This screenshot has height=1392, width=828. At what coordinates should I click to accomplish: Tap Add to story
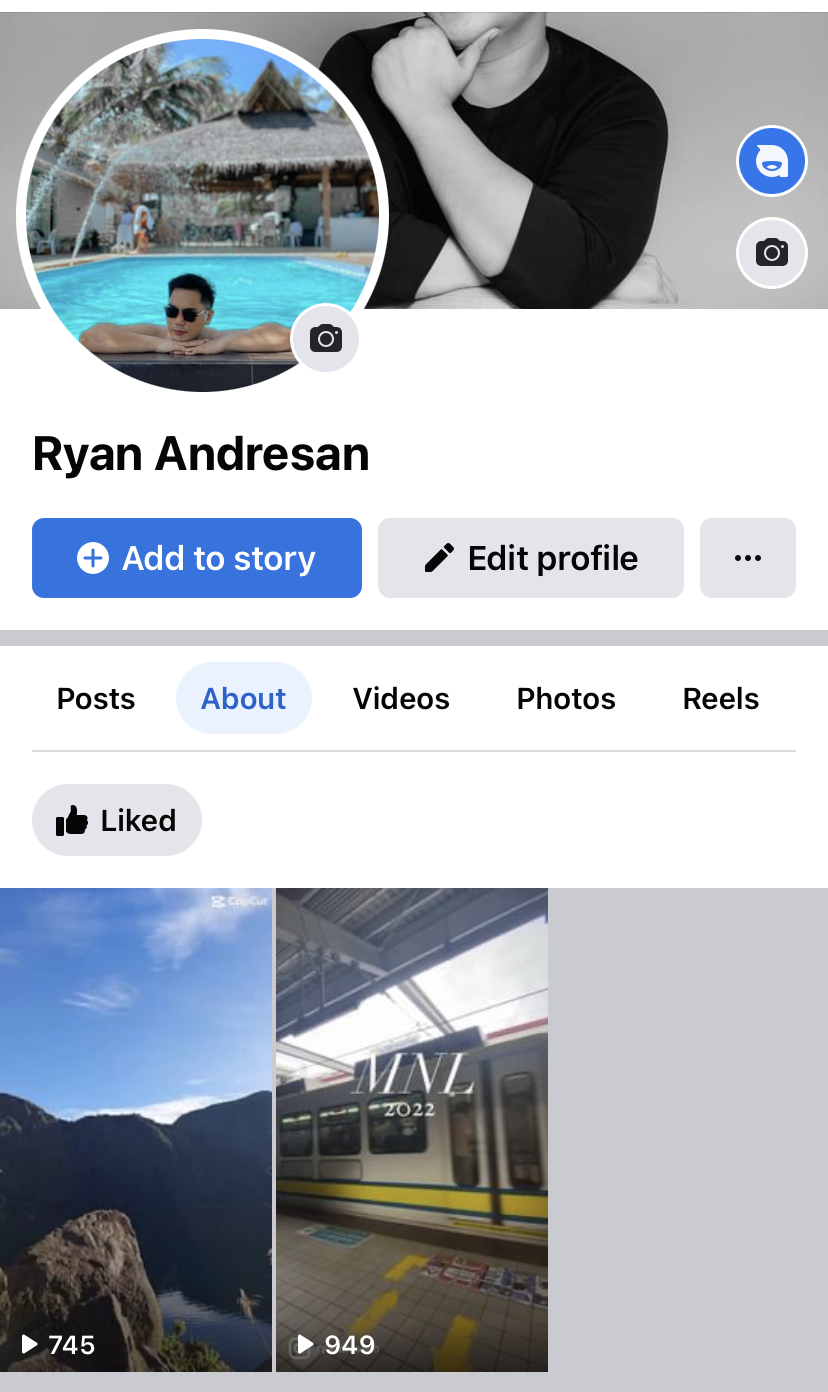tap(197, 558)
